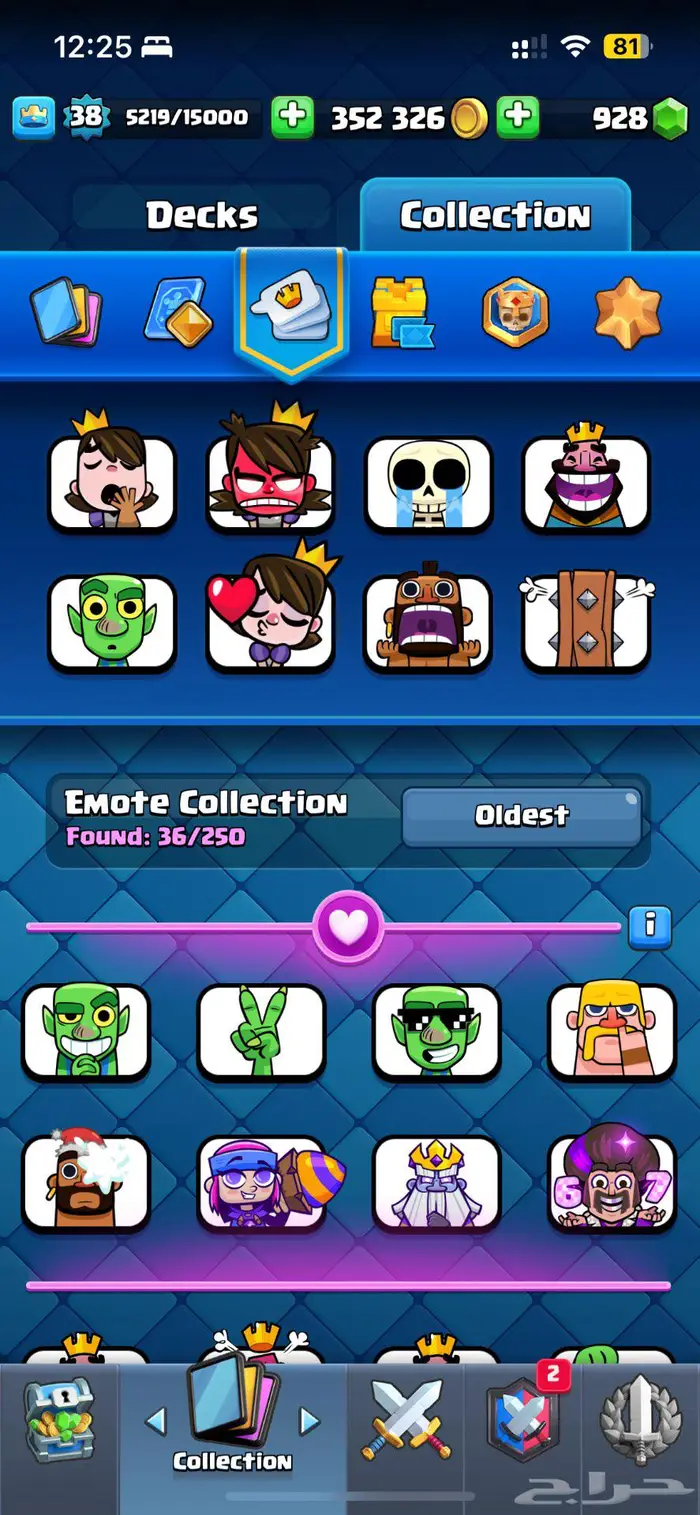Pick the goblin with sunglasses emote
This screenshot has height=1515, width=700.
click(x=436, y=1032)
